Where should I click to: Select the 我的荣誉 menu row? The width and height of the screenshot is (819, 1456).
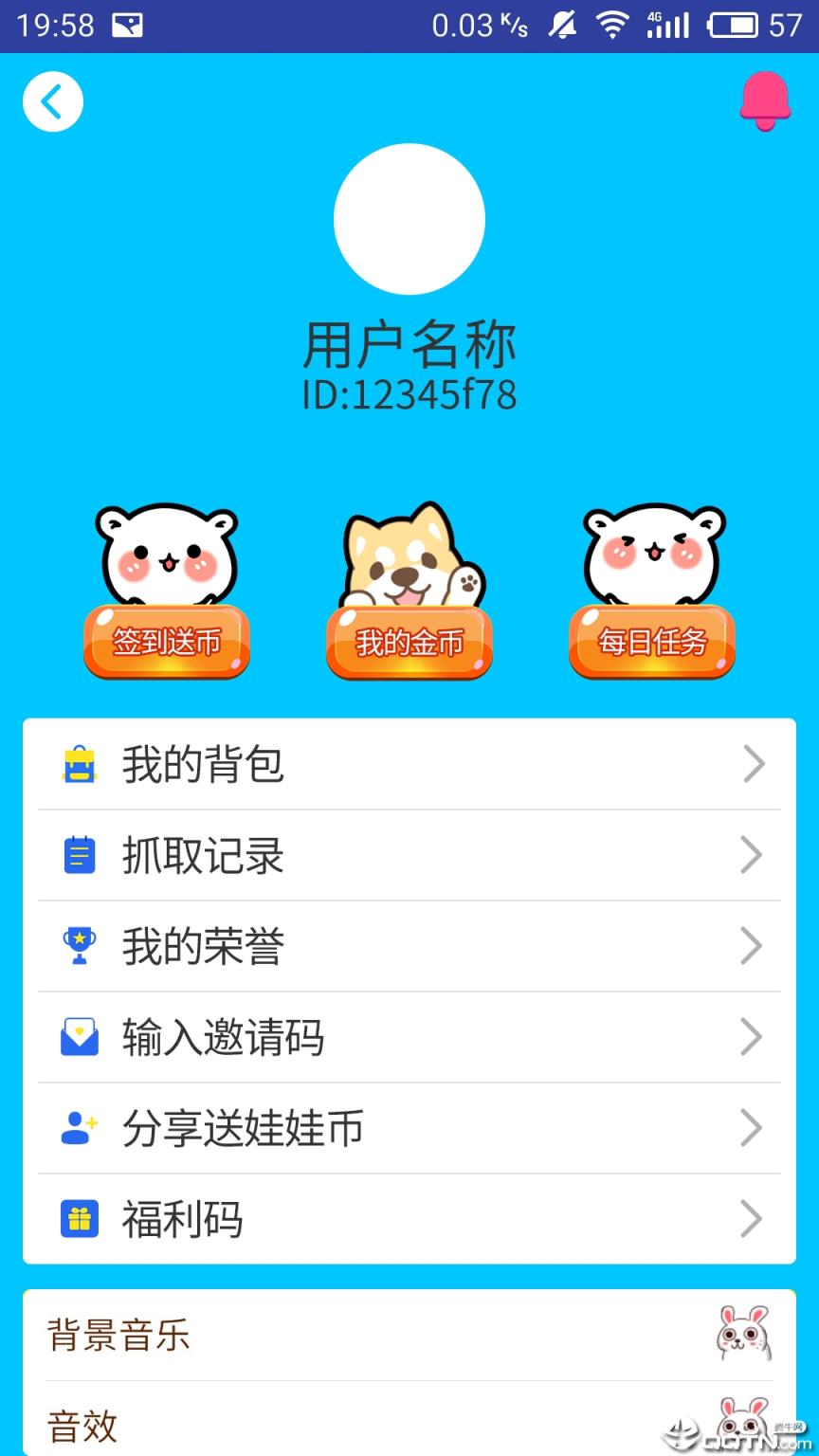point(409,946)
